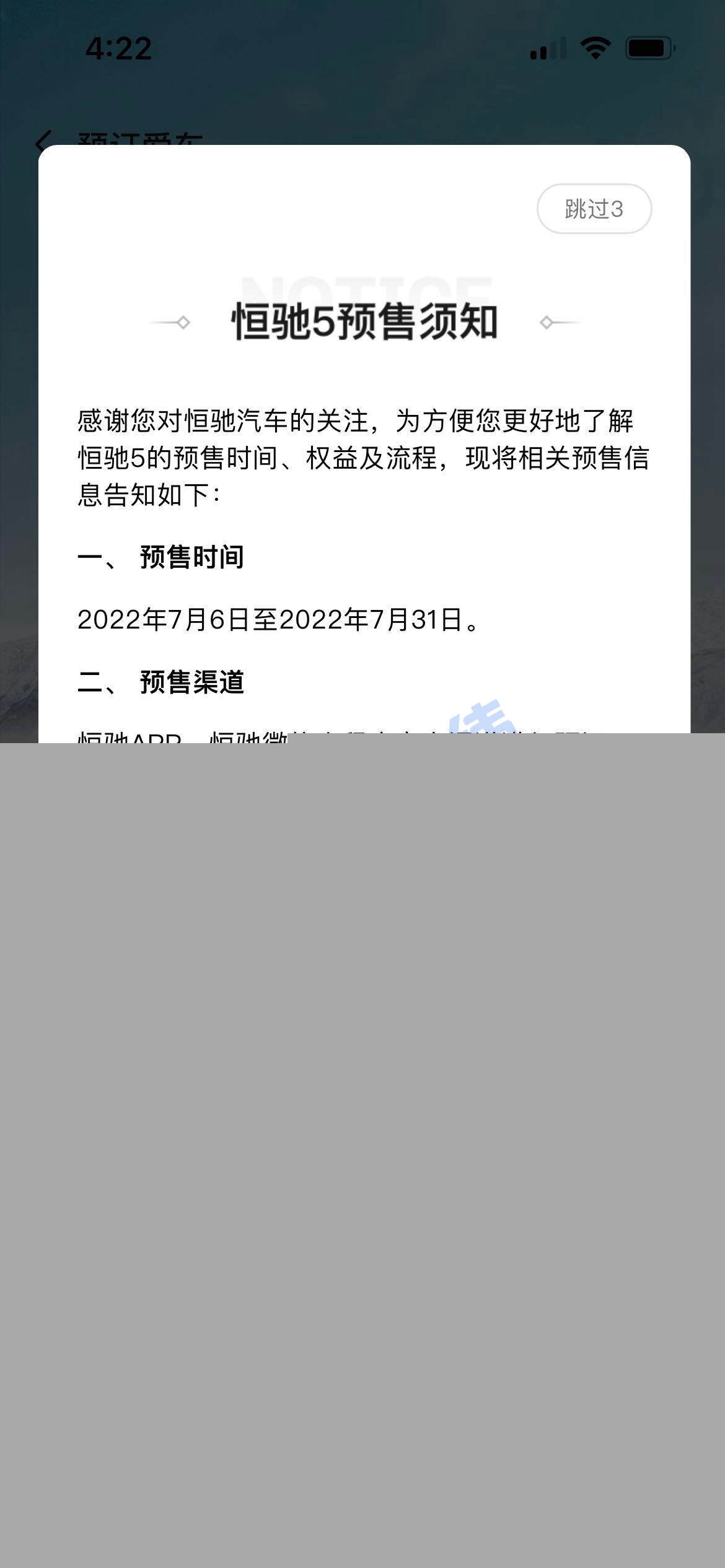Viewport: 725px width, 1568px height.
Task: Go back using the top-left arrow
Action: click(43, 141)
